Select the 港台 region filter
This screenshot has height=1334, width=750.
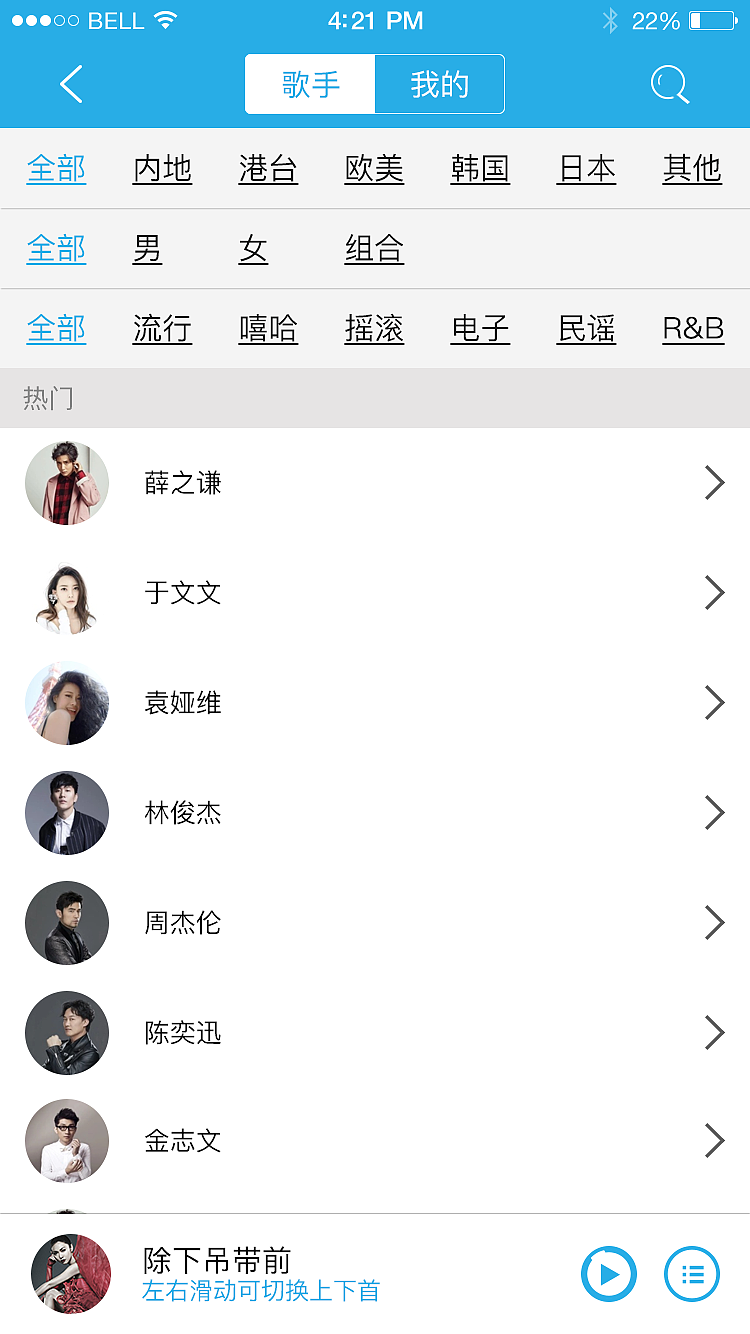(268, 170)
